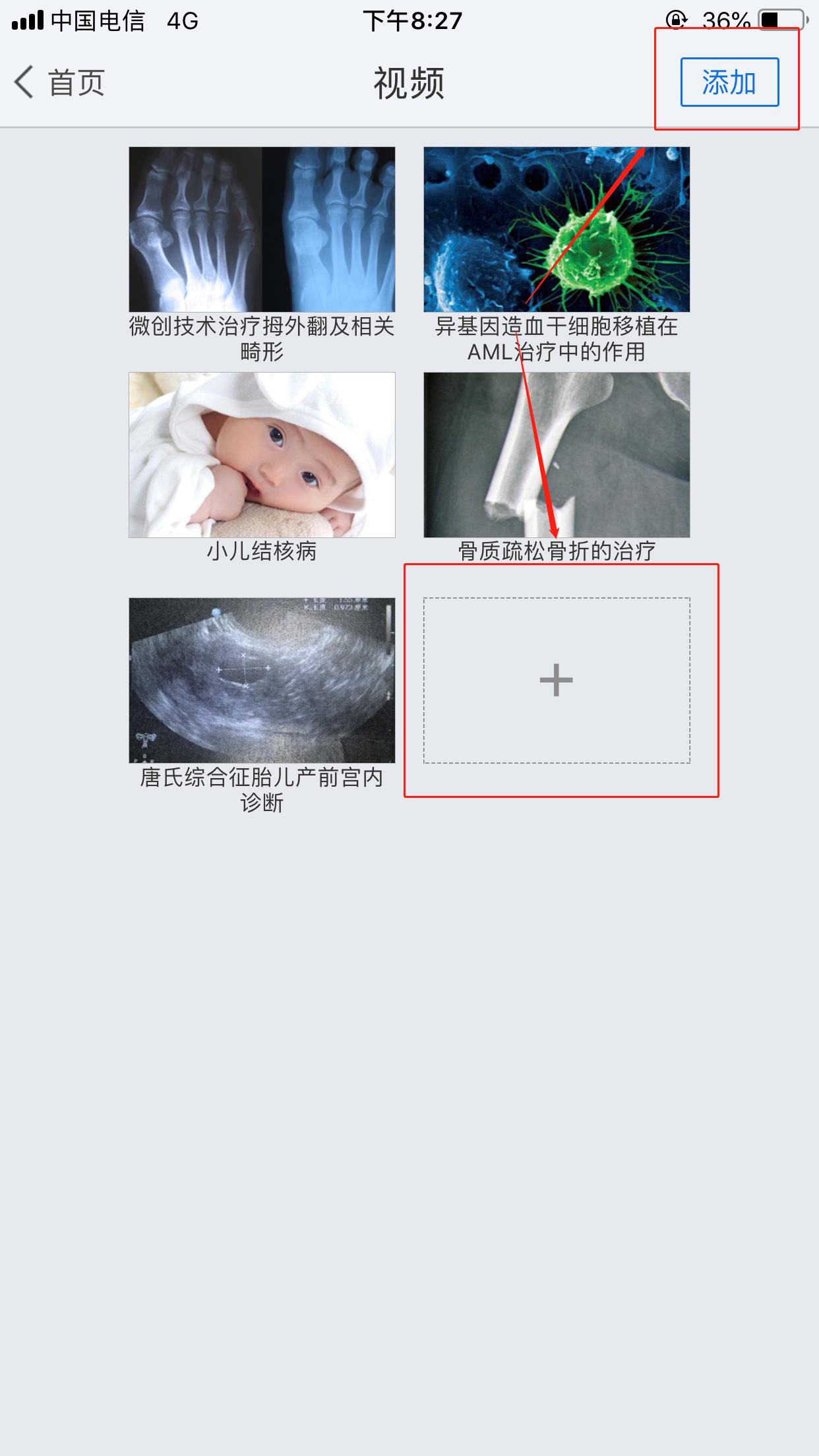
Task: Go back to 首页
Action: pyautogui.click(x=59, y=83)
